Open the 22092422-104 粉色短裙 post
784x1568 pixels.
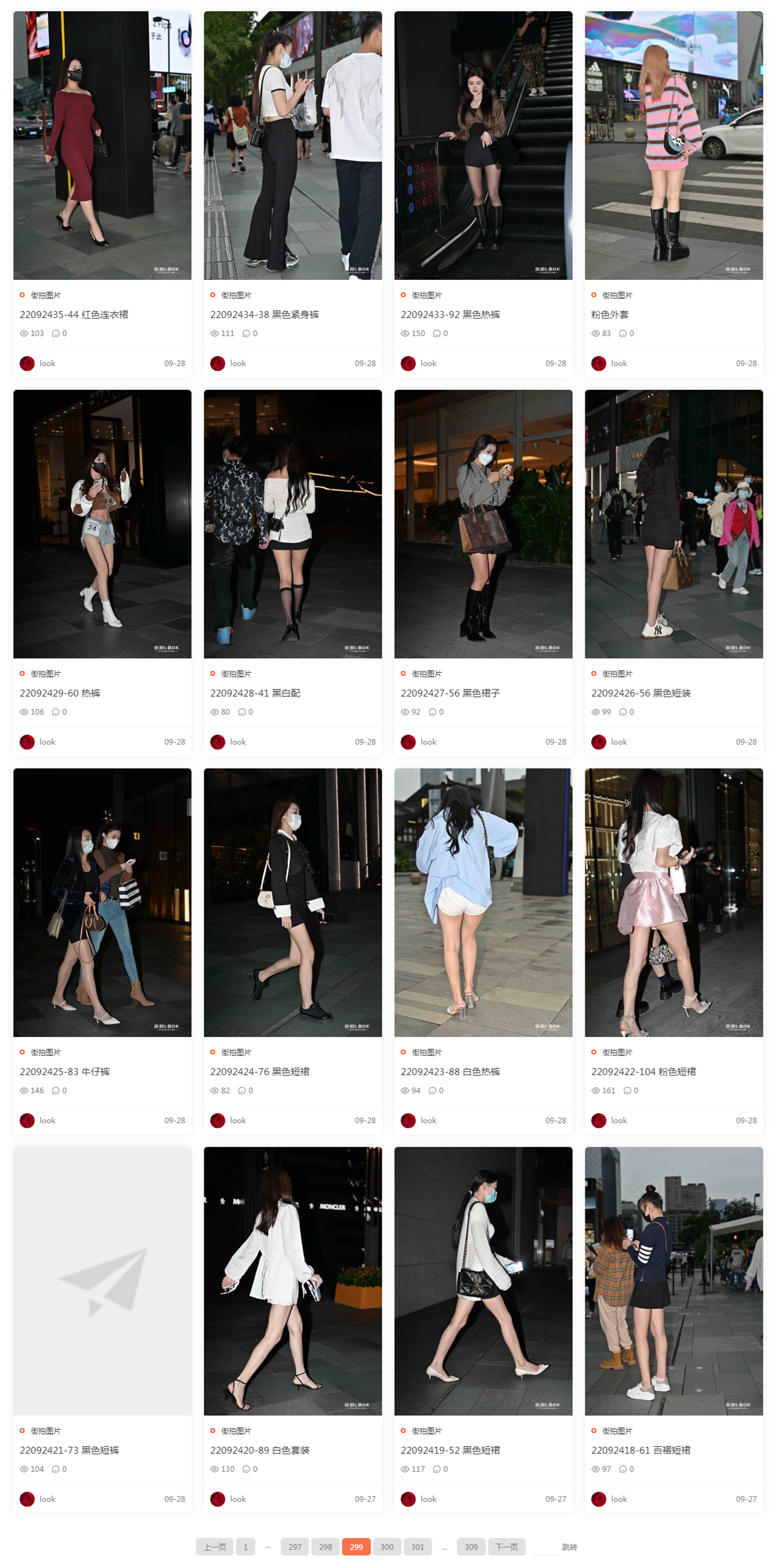click(643, 1071)
